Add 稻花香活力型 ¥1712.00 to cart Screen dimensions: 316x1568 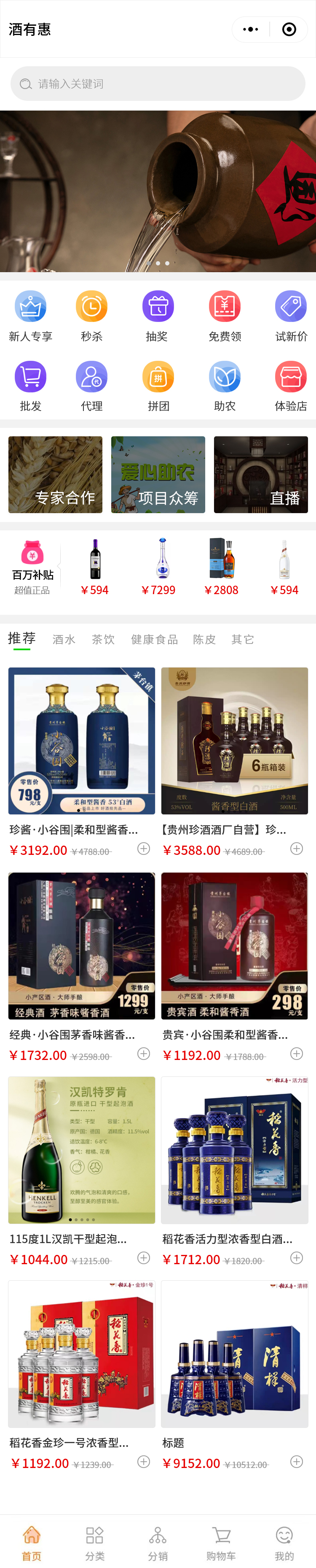tap(297, 1257)
